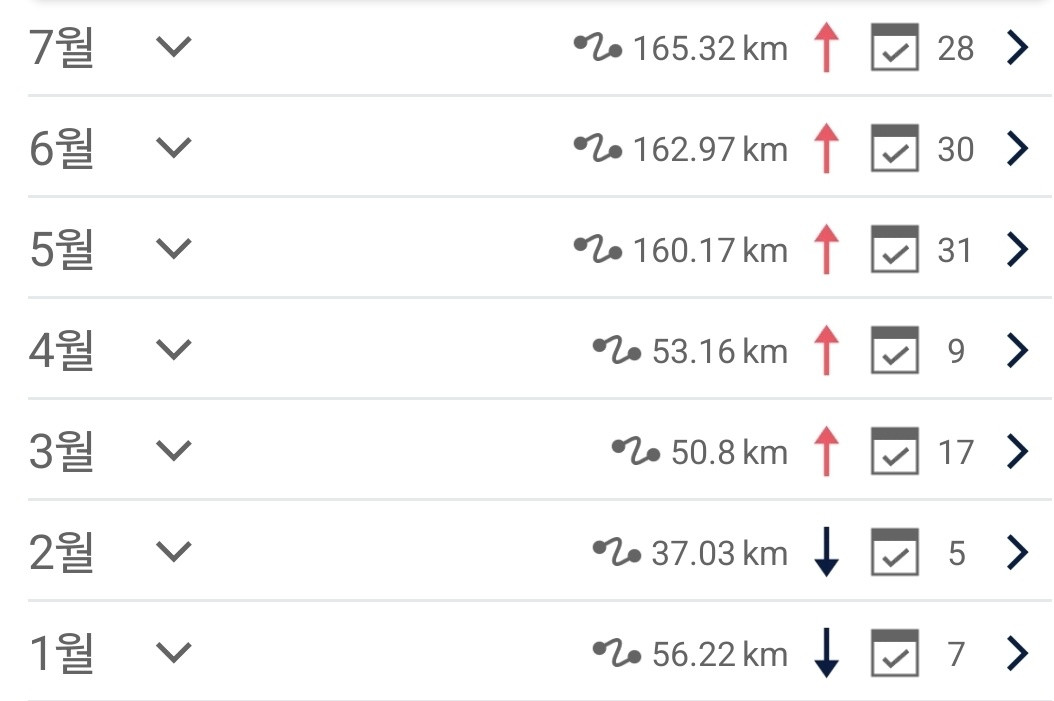Expand the 4월 month dropdown chevron
The width and height of the screenshot is (1054, 701).
point(174,350)
